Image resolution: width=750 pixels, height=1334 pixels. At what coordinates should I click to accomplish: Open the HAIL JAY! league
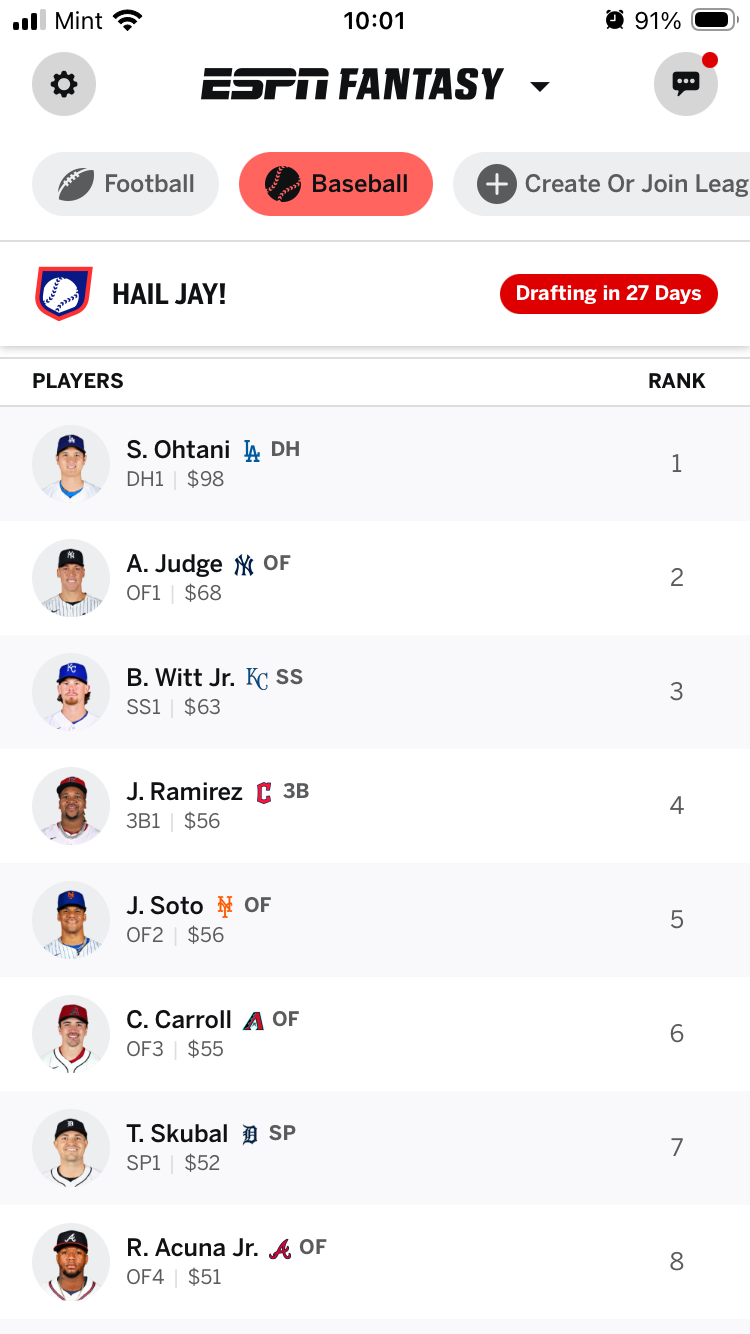click(x=168, y=294)
